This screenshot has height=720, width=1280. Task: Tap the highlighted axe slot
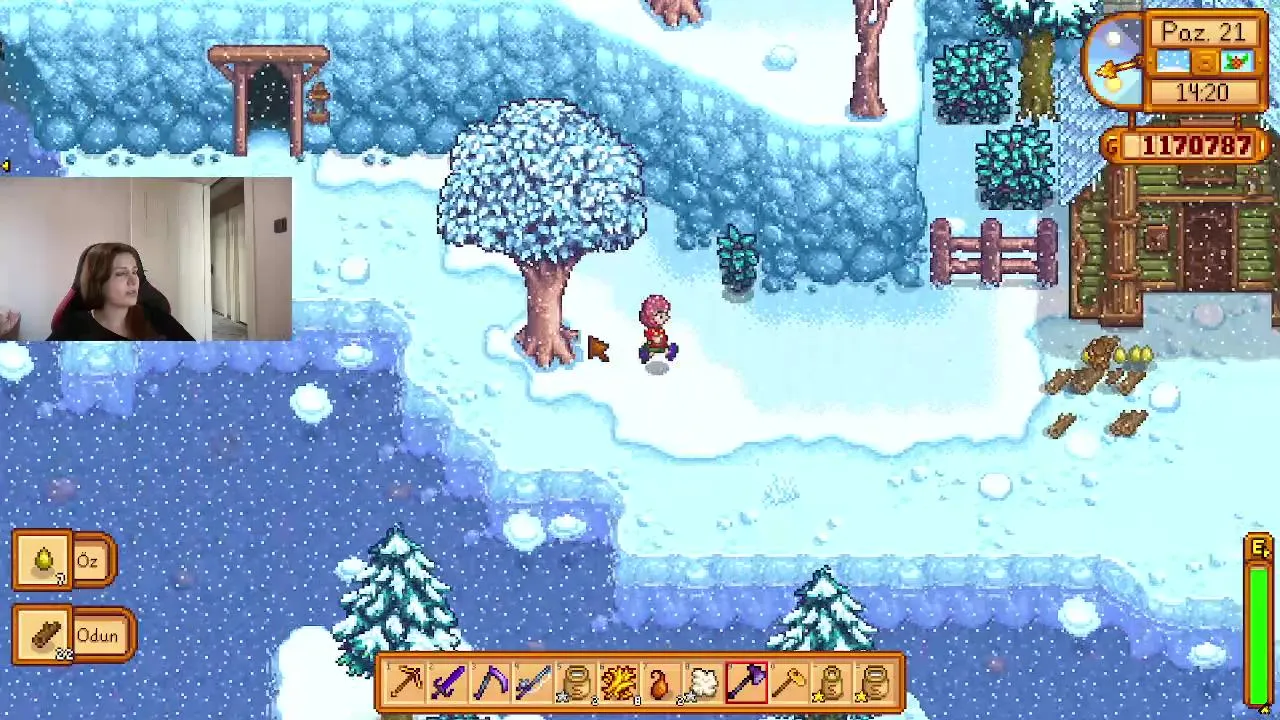tap(747, 683)
